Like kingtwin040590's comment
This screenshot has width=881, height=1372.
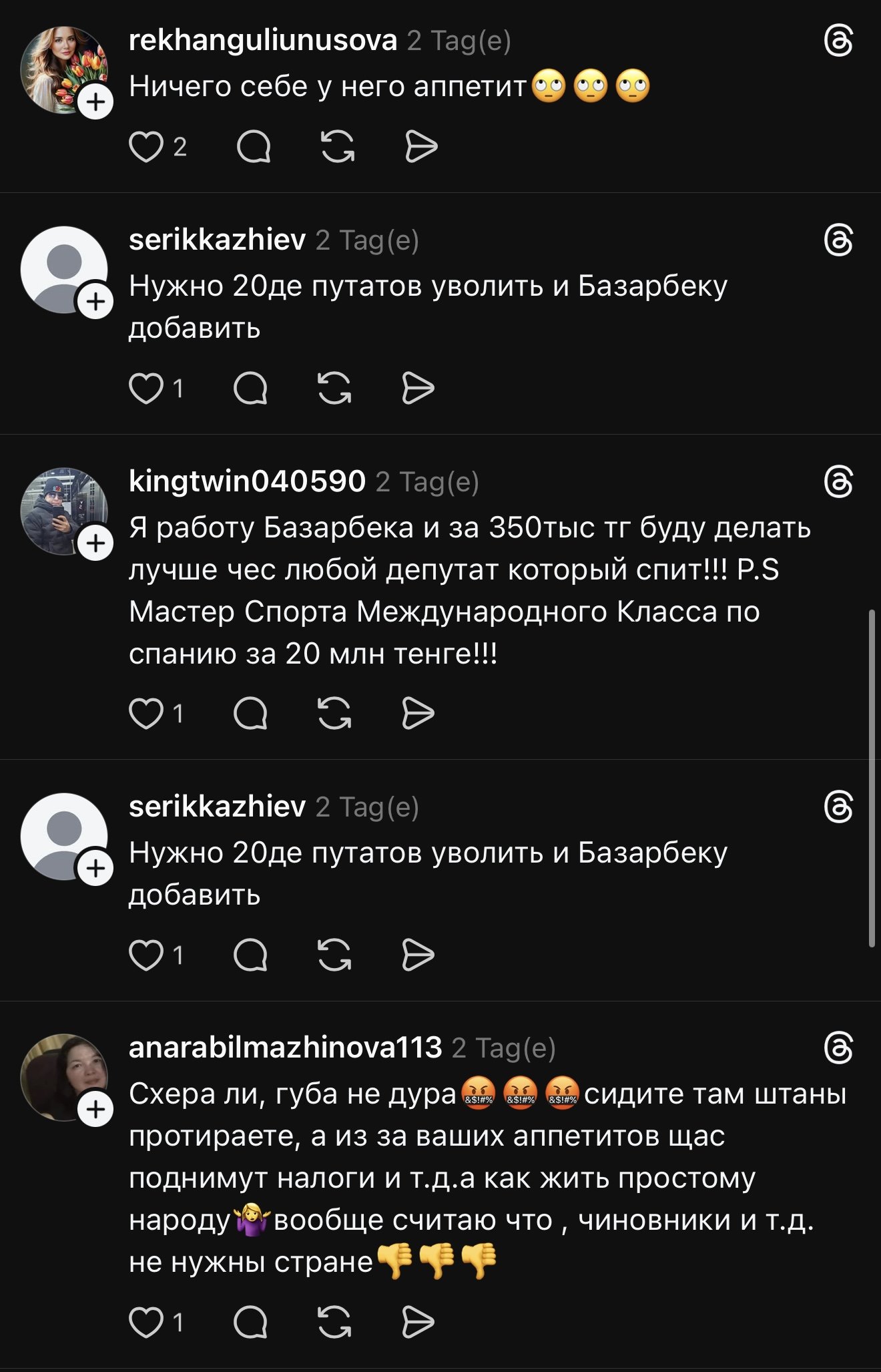coord(146,713)
